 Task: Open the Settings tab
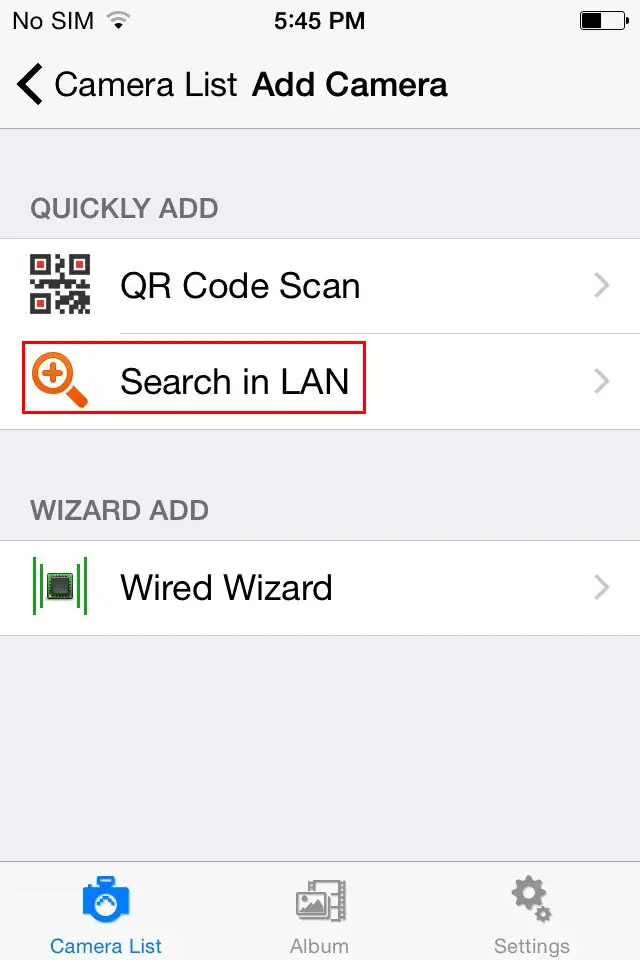(x=531, y=914)
